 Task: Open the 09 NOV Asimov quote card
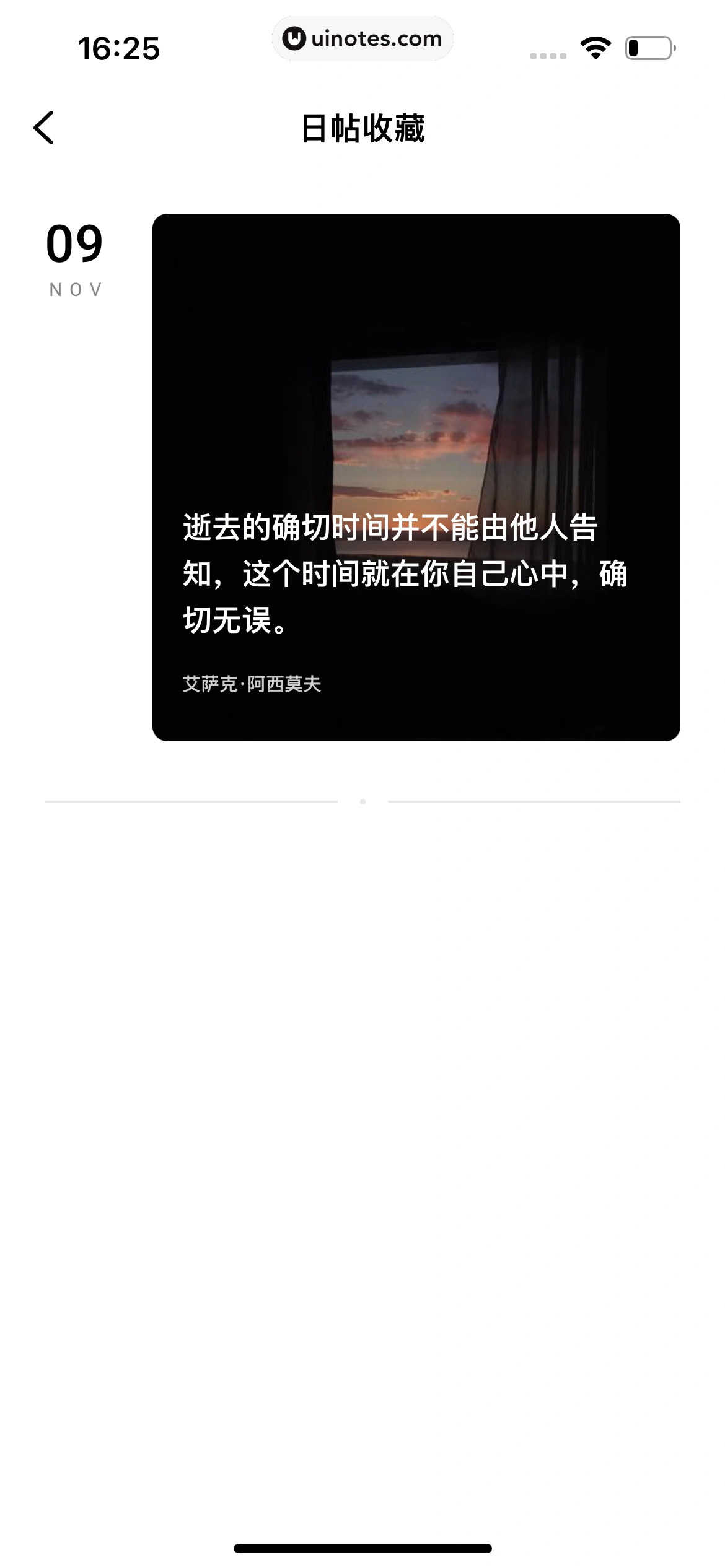tap(416, 477)
